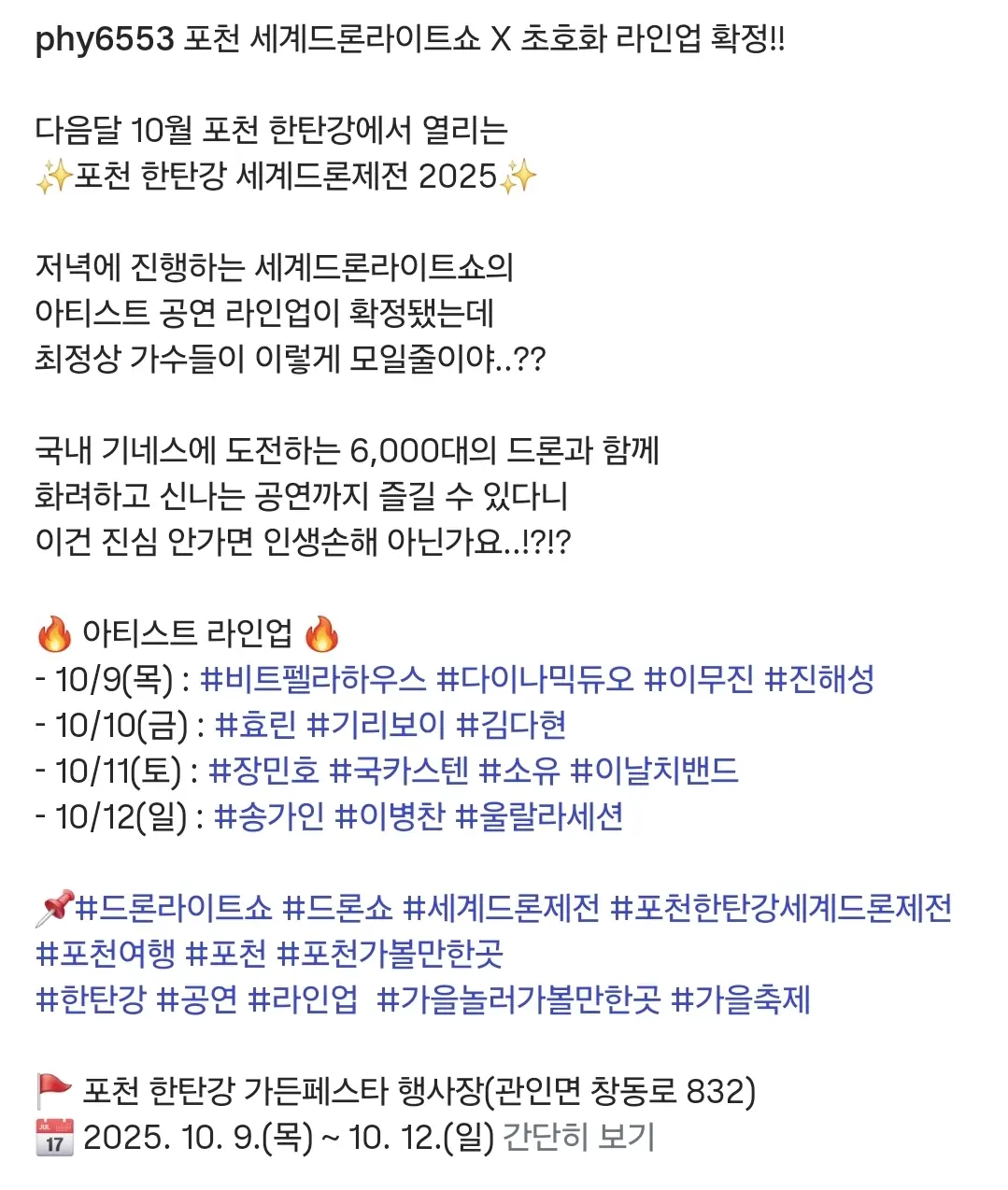This screenshot has height=1190, width=1008.
Task: Open the phy6553 profile username
Action: point(105,39)
